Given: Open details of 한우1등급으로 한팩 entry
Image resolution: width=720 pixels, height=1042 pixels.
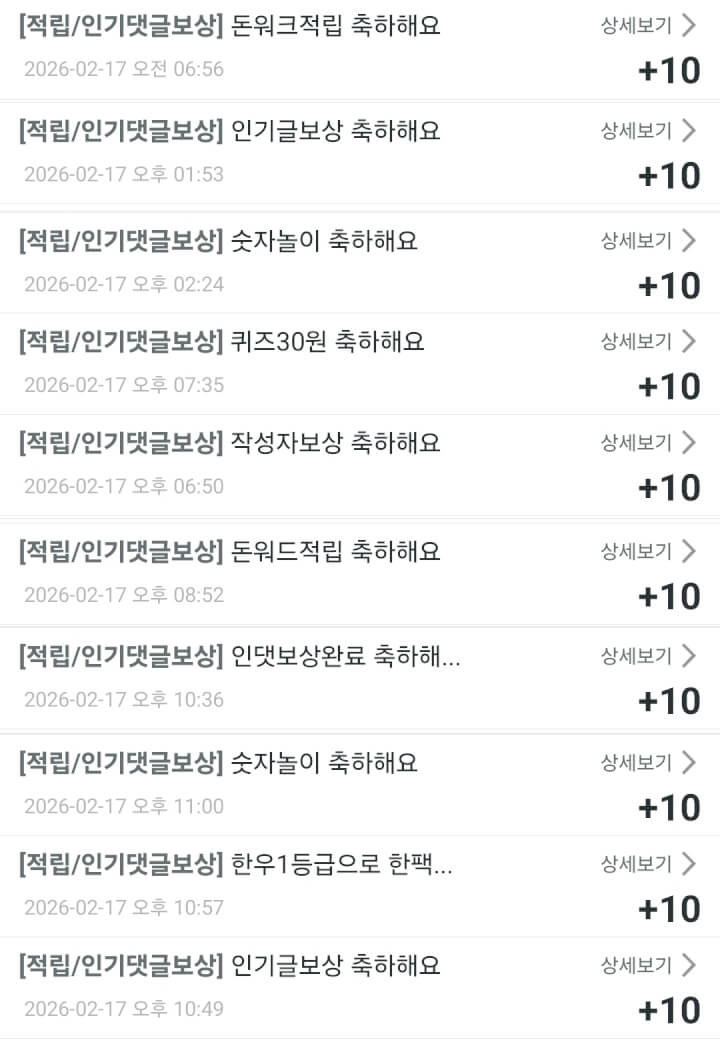Looking at the screenshot, I should tap(647, 864).
